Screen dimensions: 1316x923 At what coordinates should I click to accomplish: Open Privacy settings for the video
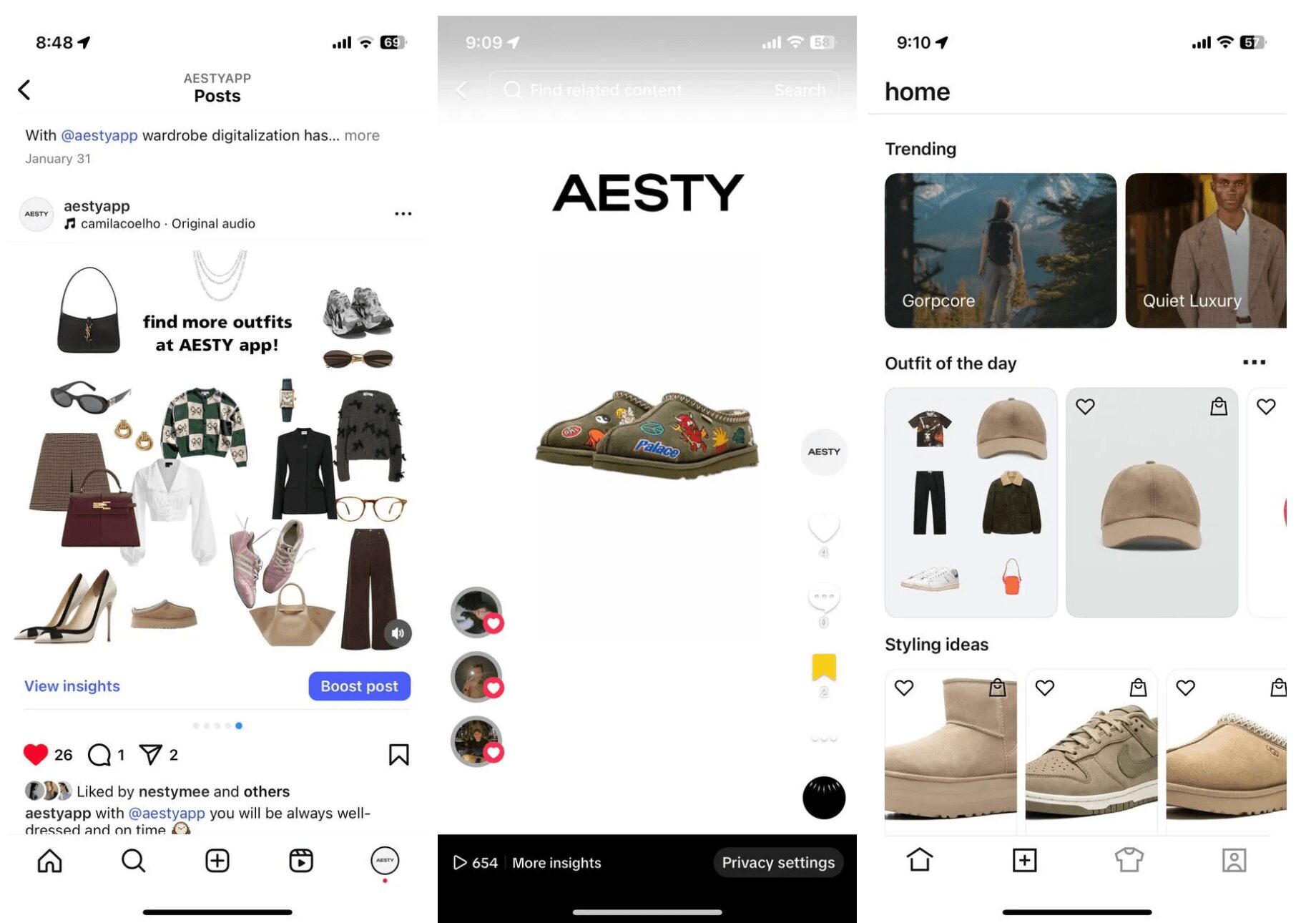(777, 862)
